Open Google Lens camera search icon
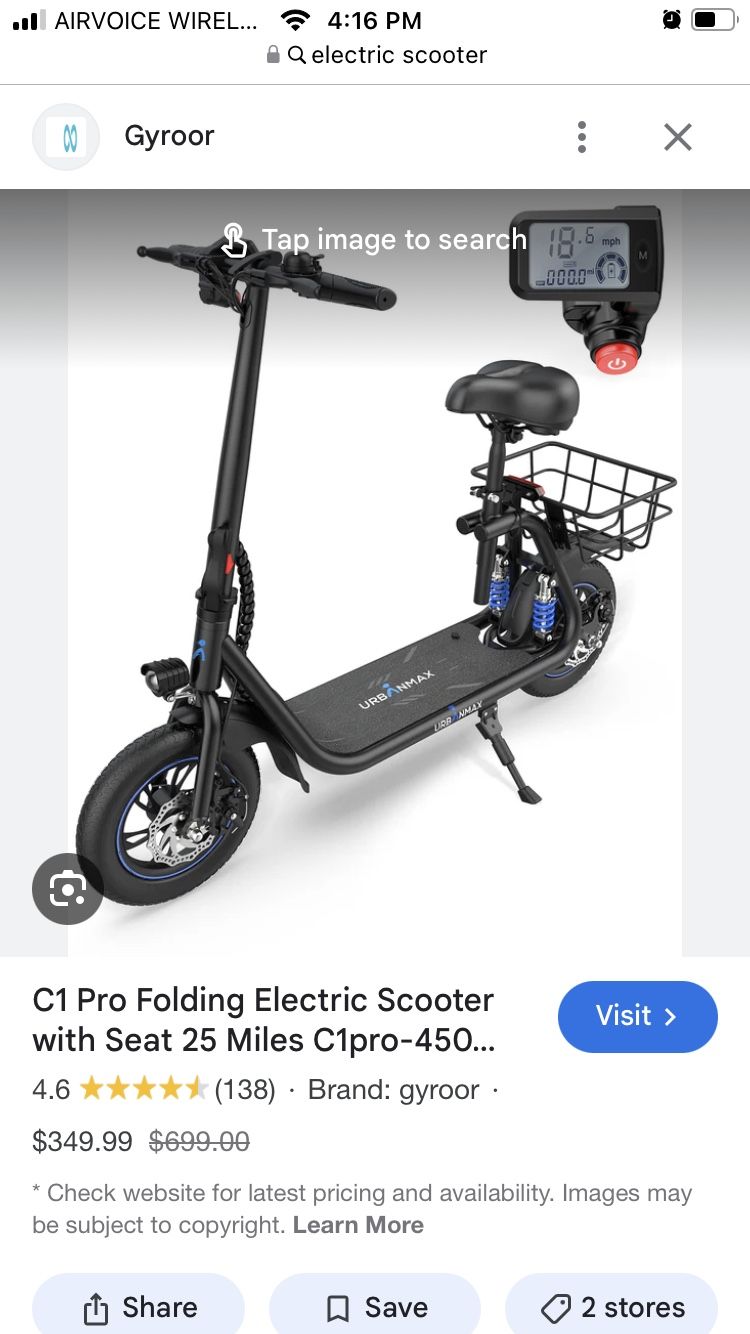Image resolution: width=750 pixels, height=1334 pixels. [x=68, y=888]
